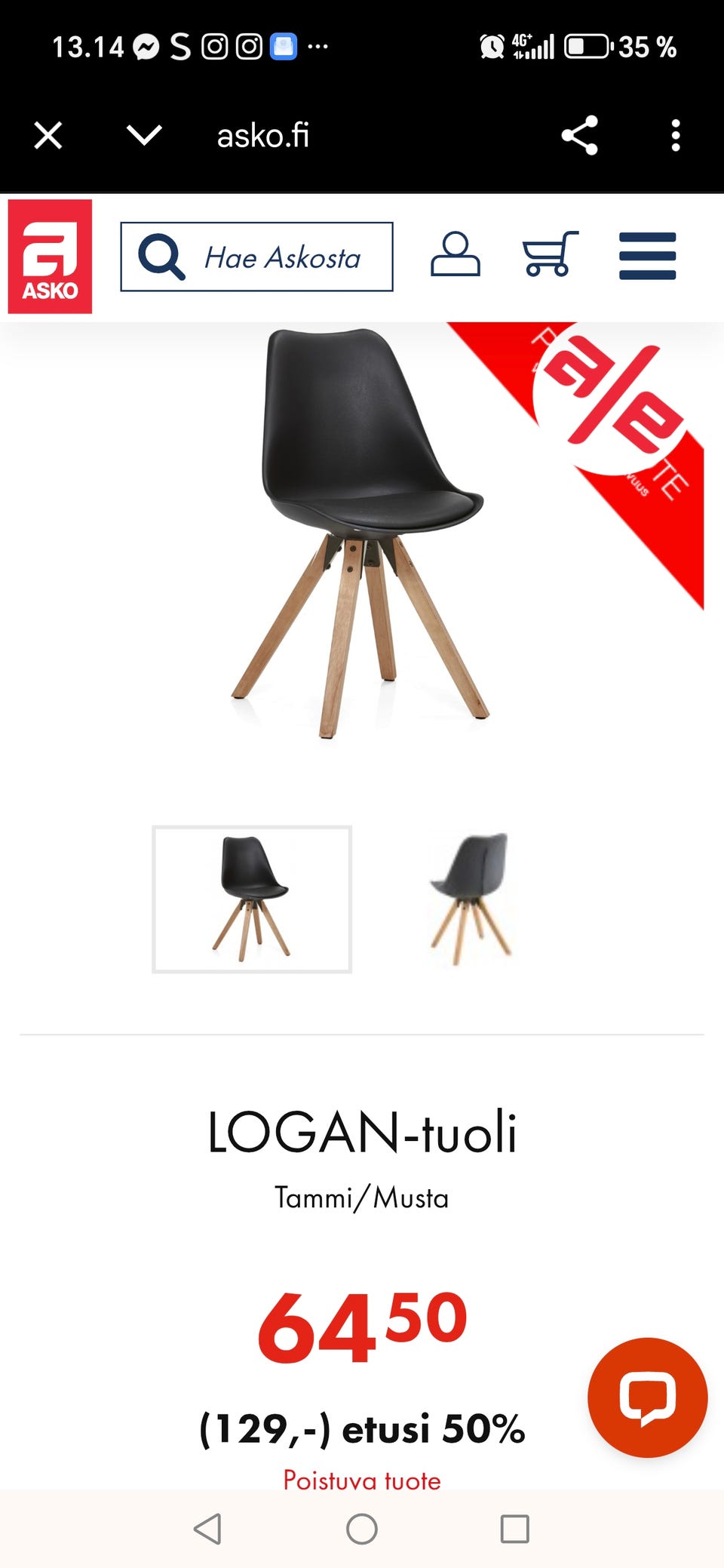
Task: Tap the search magnifier icon
Action: pos(160,257)
